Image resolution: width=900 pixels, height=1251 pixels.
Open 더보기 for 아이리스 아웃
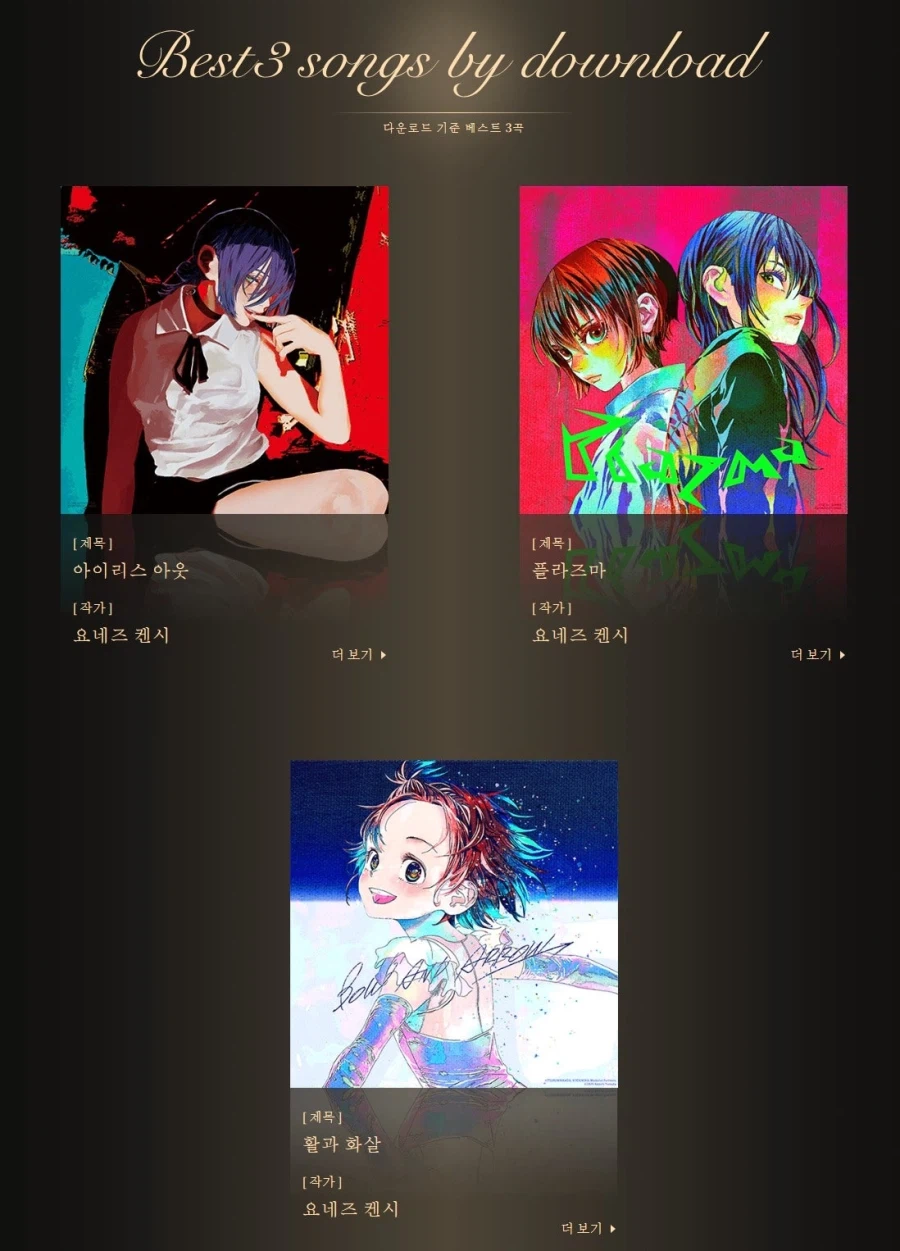tap(358, 655)
